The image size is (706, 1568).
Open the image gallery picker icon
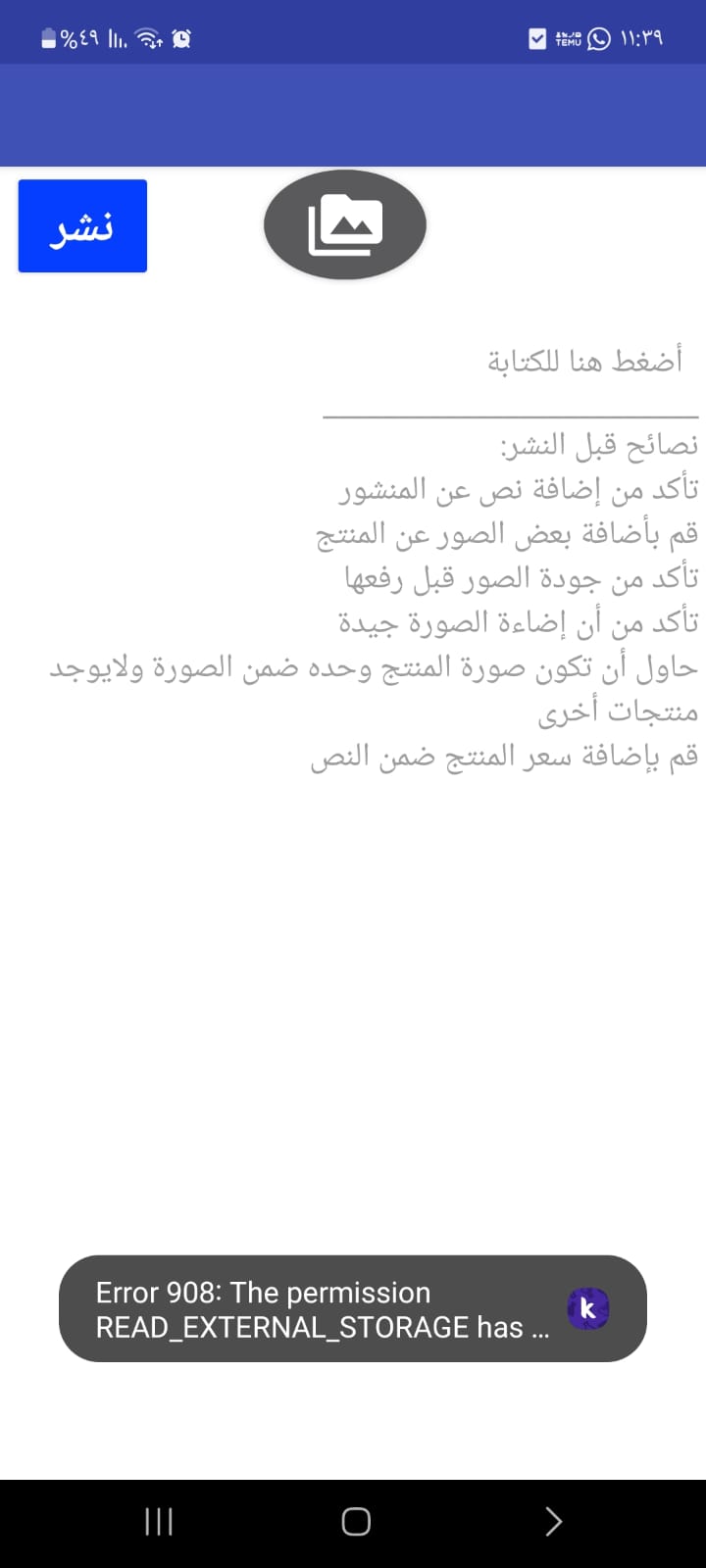[x=345, y=224]
